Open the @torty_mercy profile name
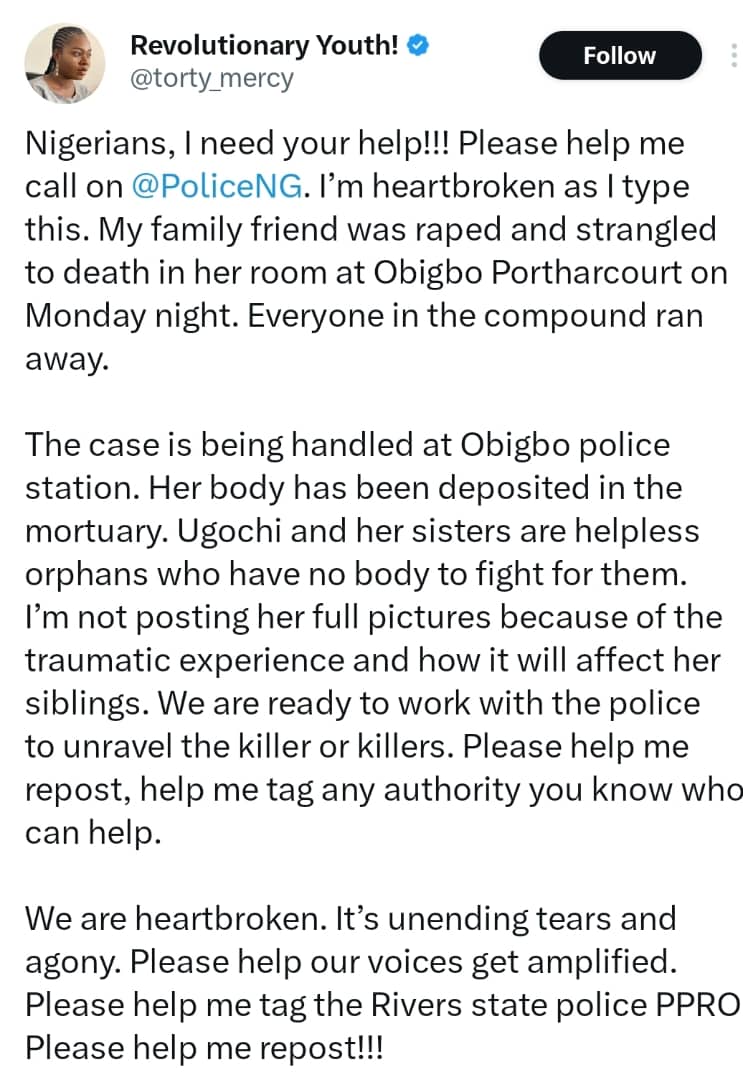Image resolution: width=743 pixels, height=1080 pixels. [212, 78]
